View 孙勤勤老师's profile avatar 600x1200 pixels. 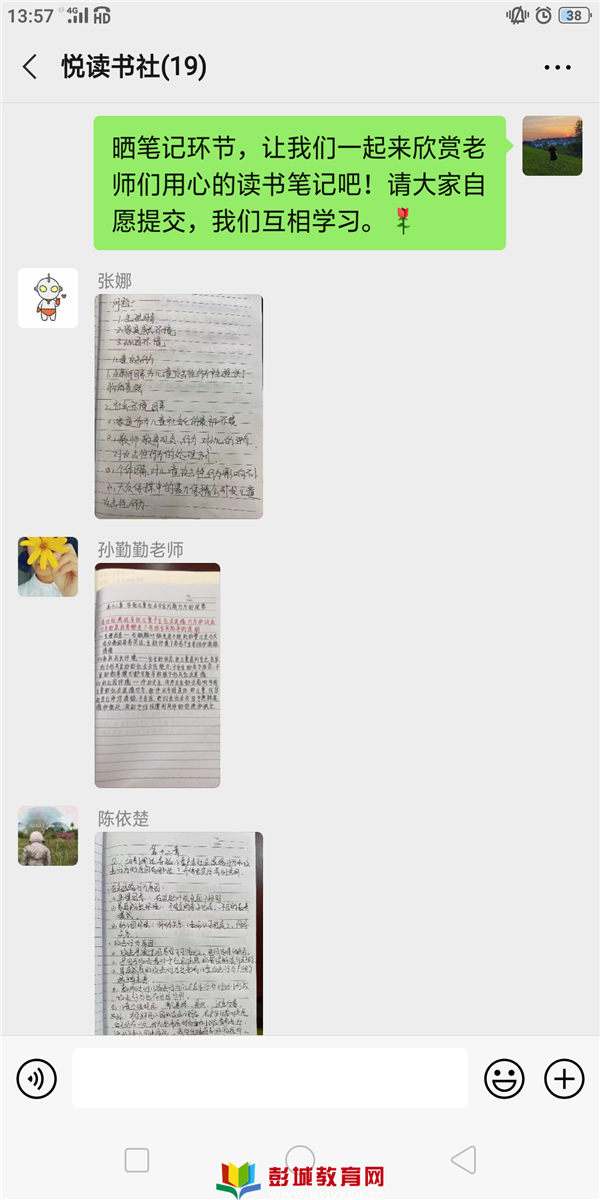click(x=48, y=567)
